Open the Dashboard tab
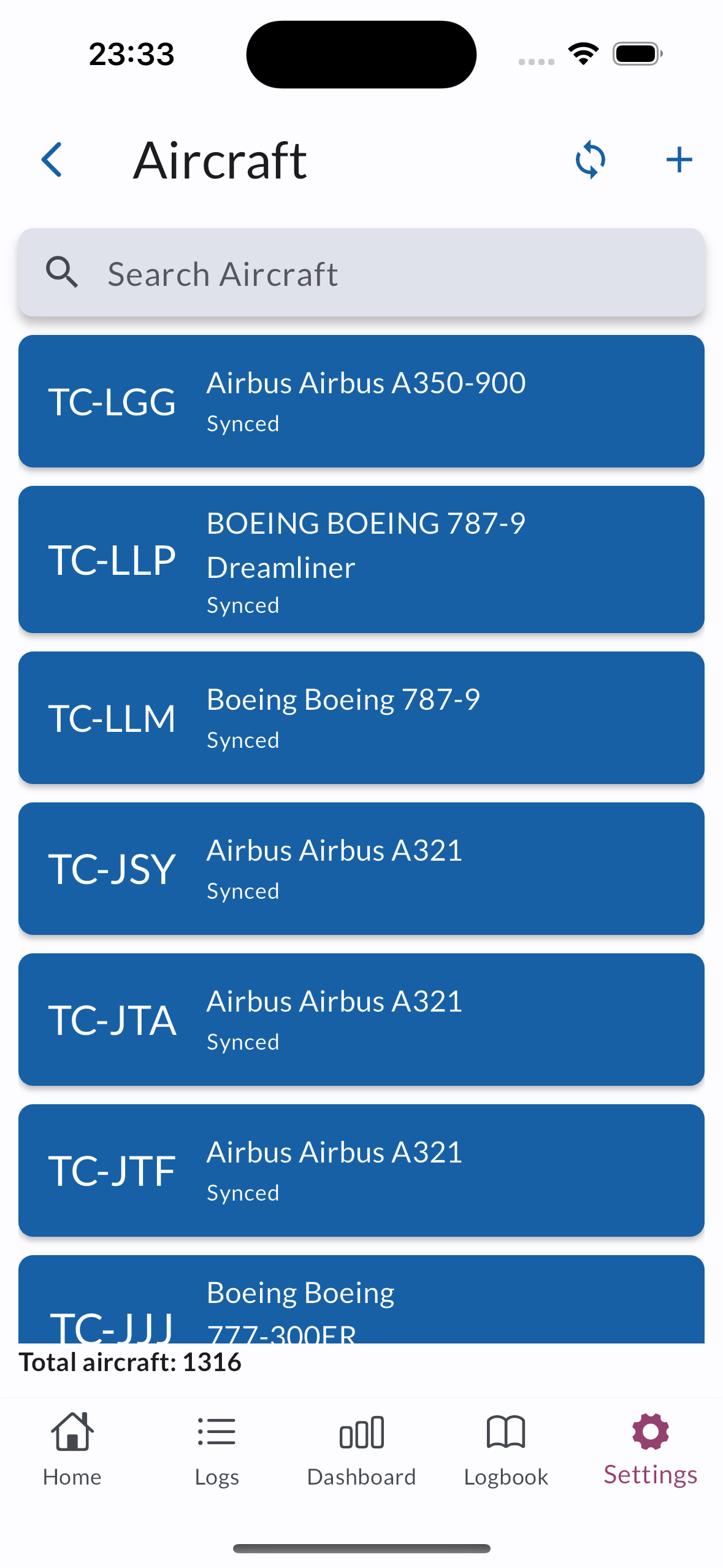The image size is (723, 1568). pyautogui.click(x=361, y=1450)
